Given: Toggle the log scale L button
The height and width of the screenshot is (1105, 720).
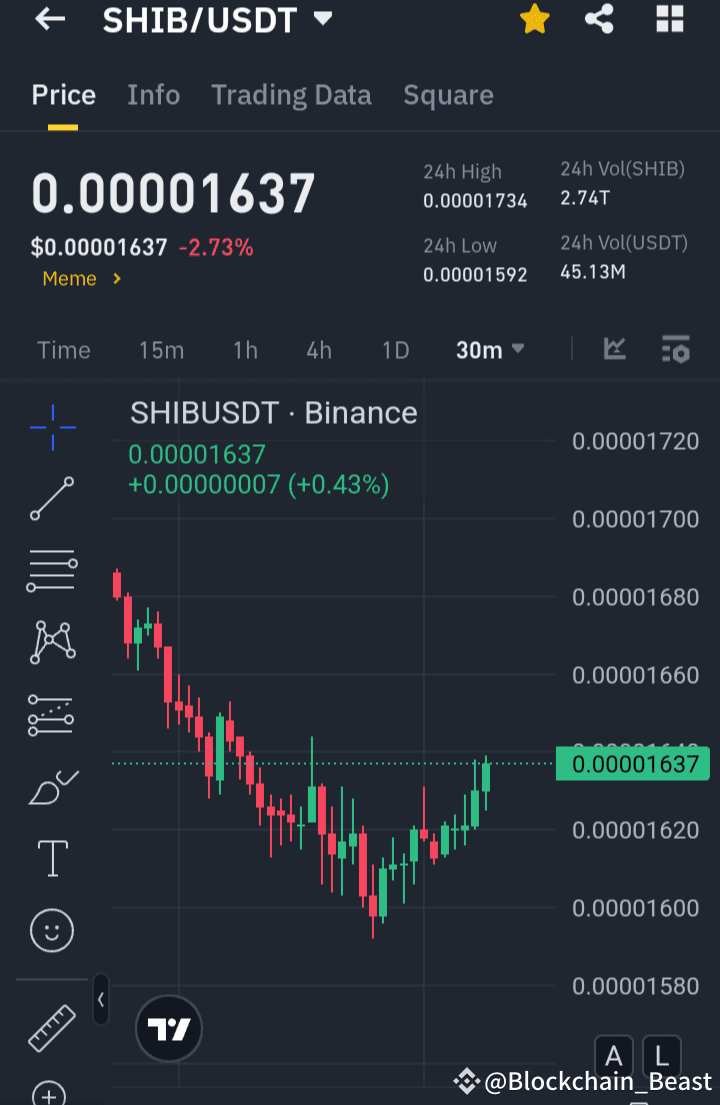Looking at the screenshot, I should (x=661, y=1056).
